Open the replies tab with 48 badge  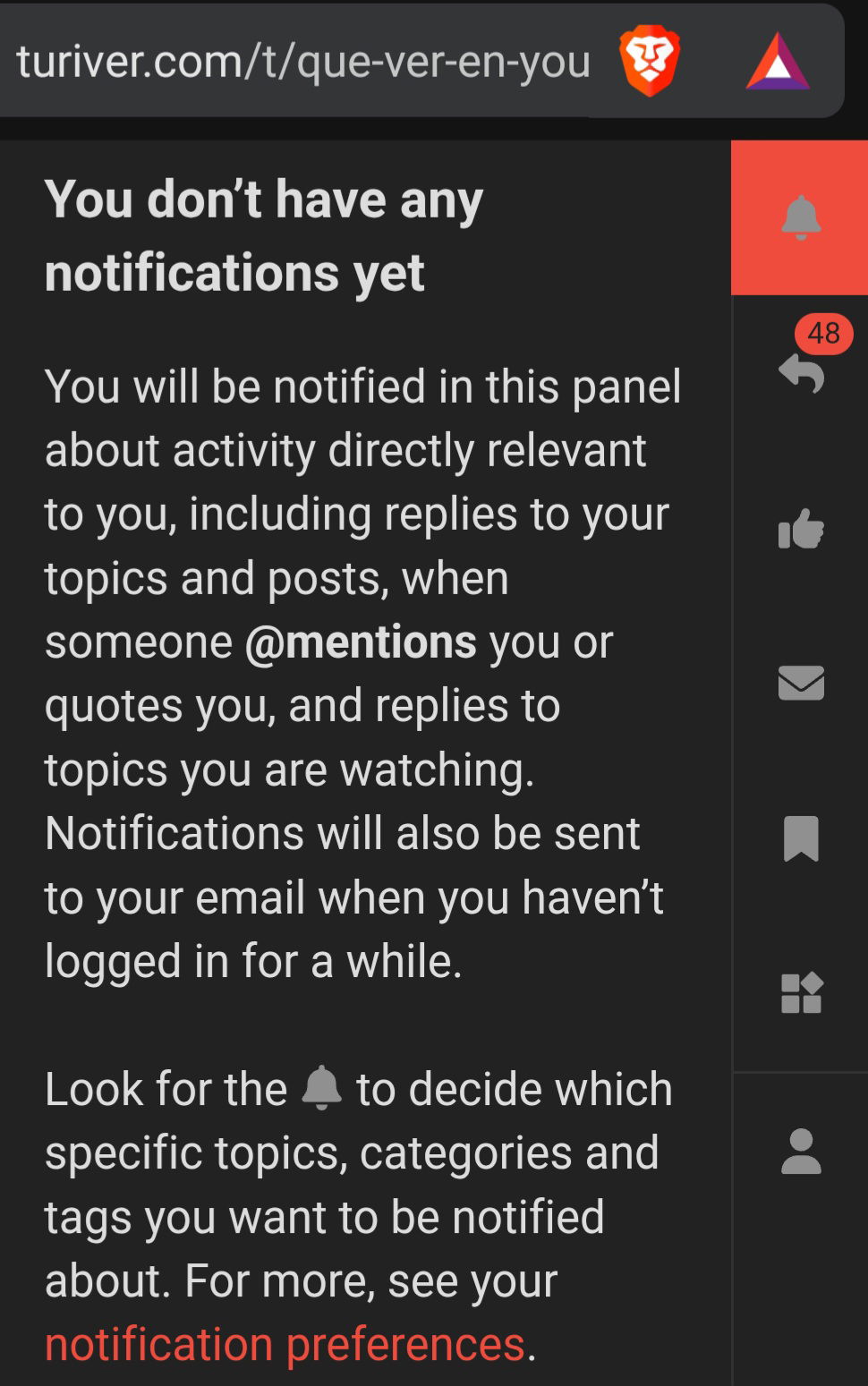tap(801, 372)
